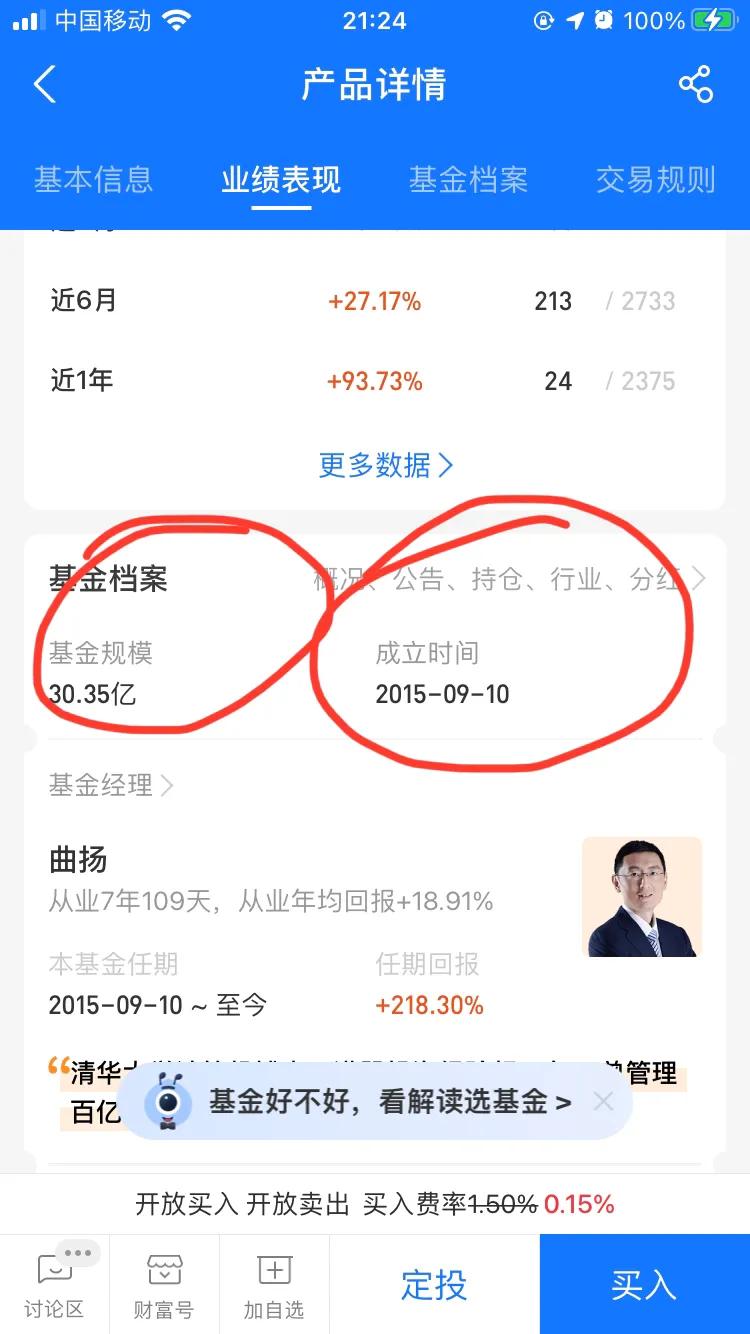This screenshot has height=1334, width=750.
Task: Navigate back with the back arrow
Action: tap(44, 84)
